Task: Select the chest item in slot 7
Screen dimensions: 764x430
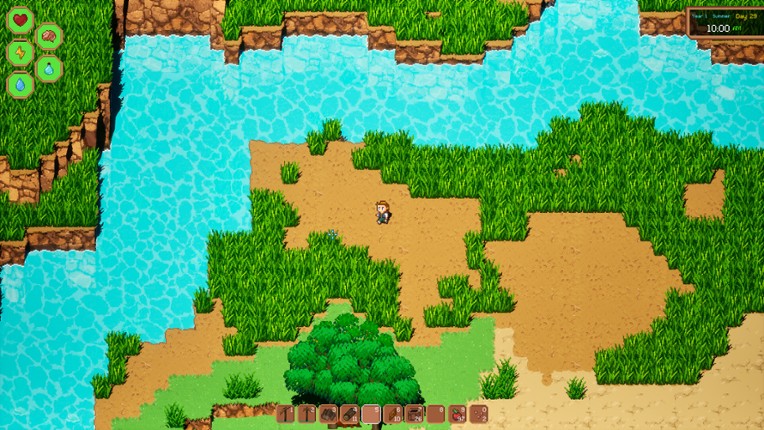Action: pyautogui.click(x=415, y=414)
